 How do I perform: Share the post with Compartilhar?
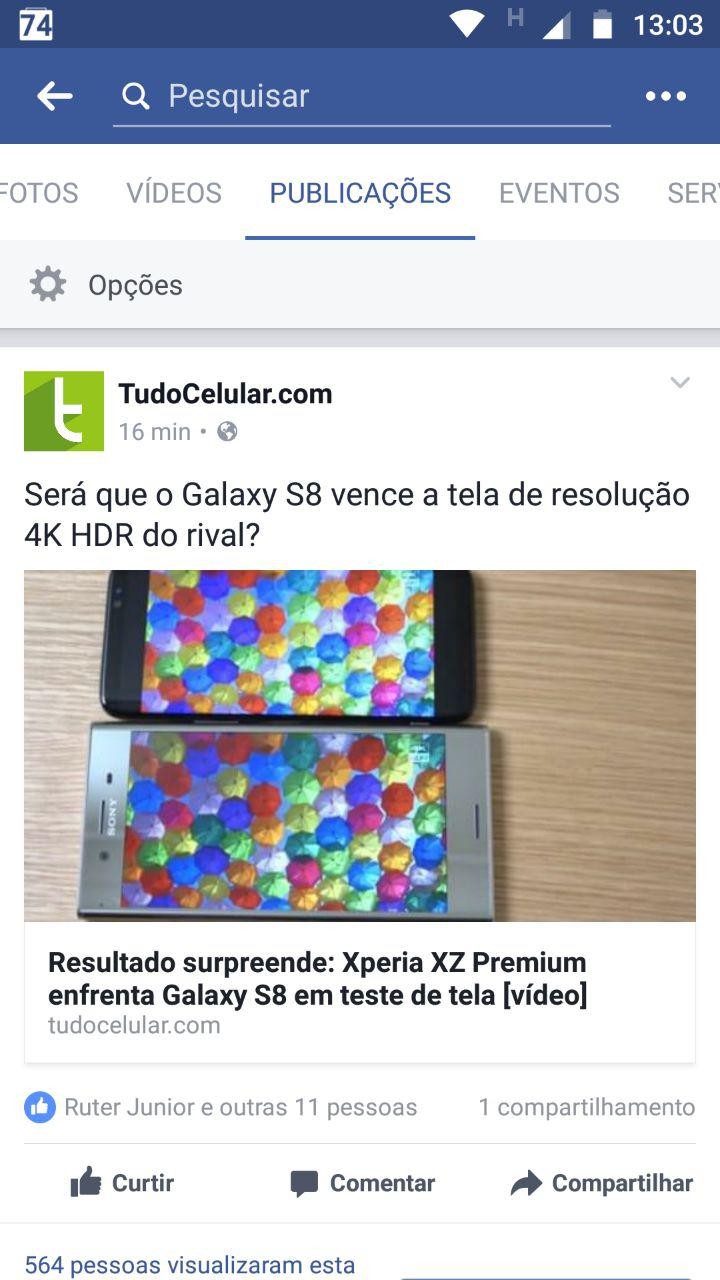coord(601,1183)
